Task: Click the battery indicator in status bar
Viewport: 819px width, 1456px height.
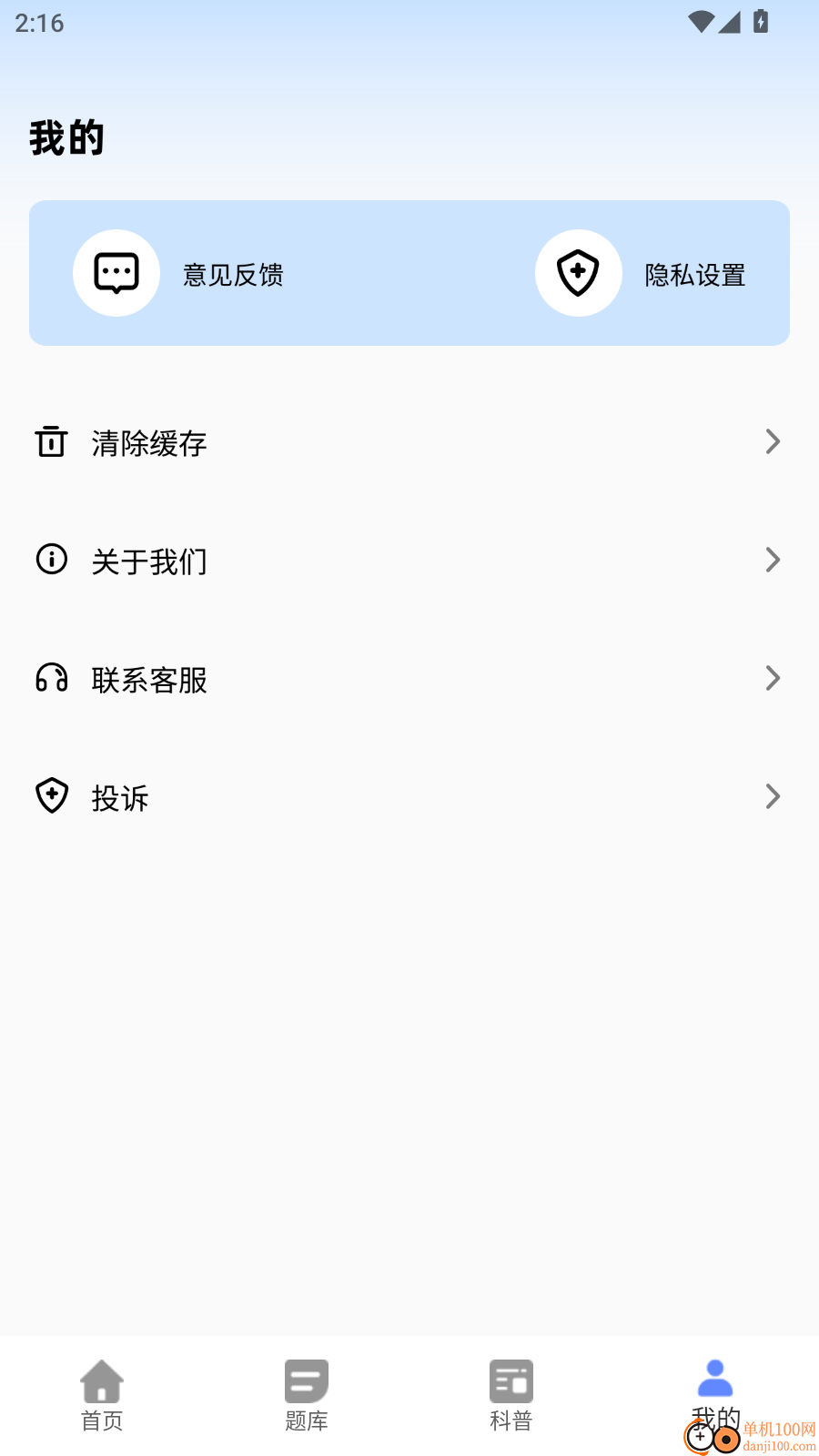Action: pos(761,23)
